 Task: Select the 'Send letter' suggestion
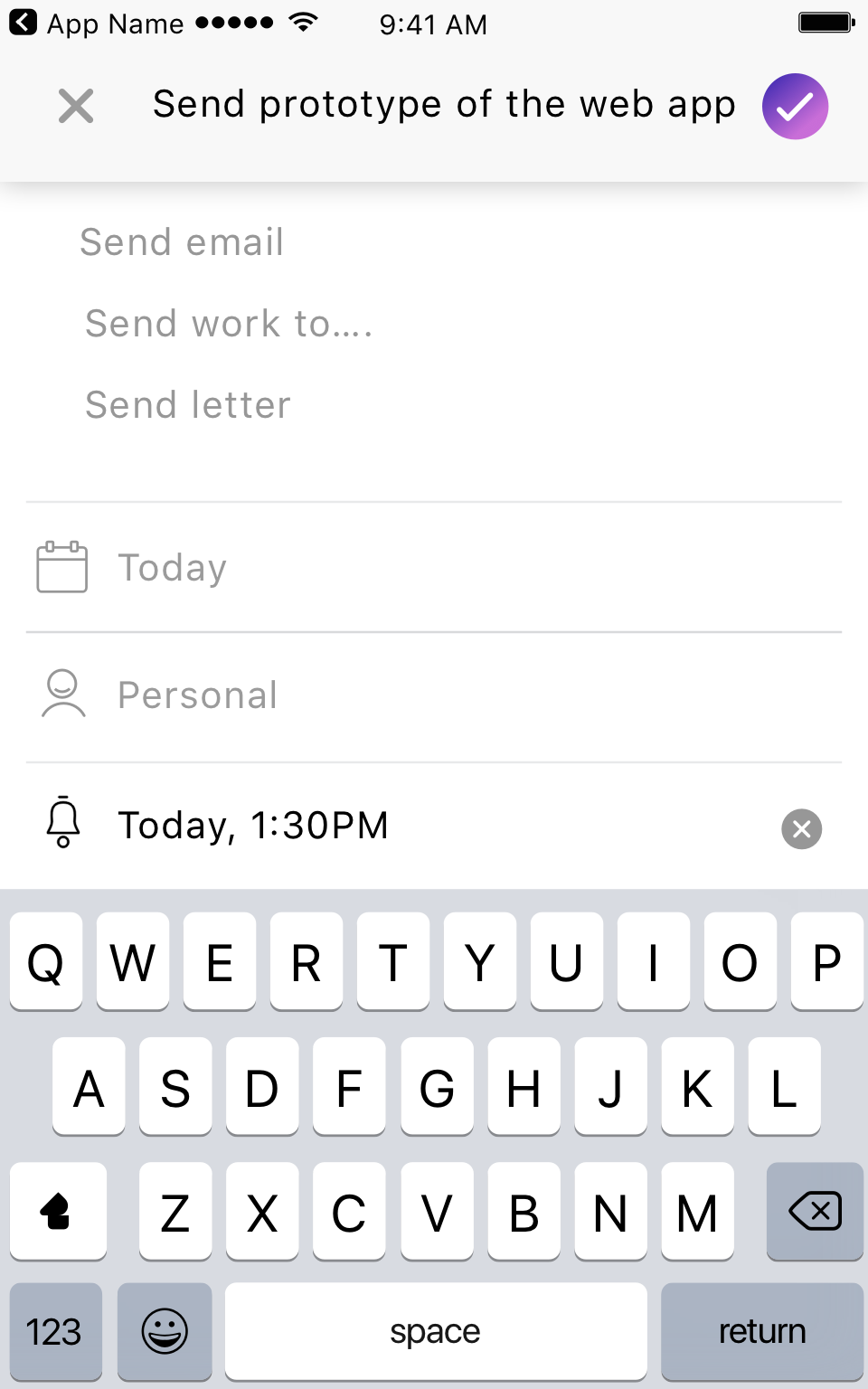coord(188,405)
